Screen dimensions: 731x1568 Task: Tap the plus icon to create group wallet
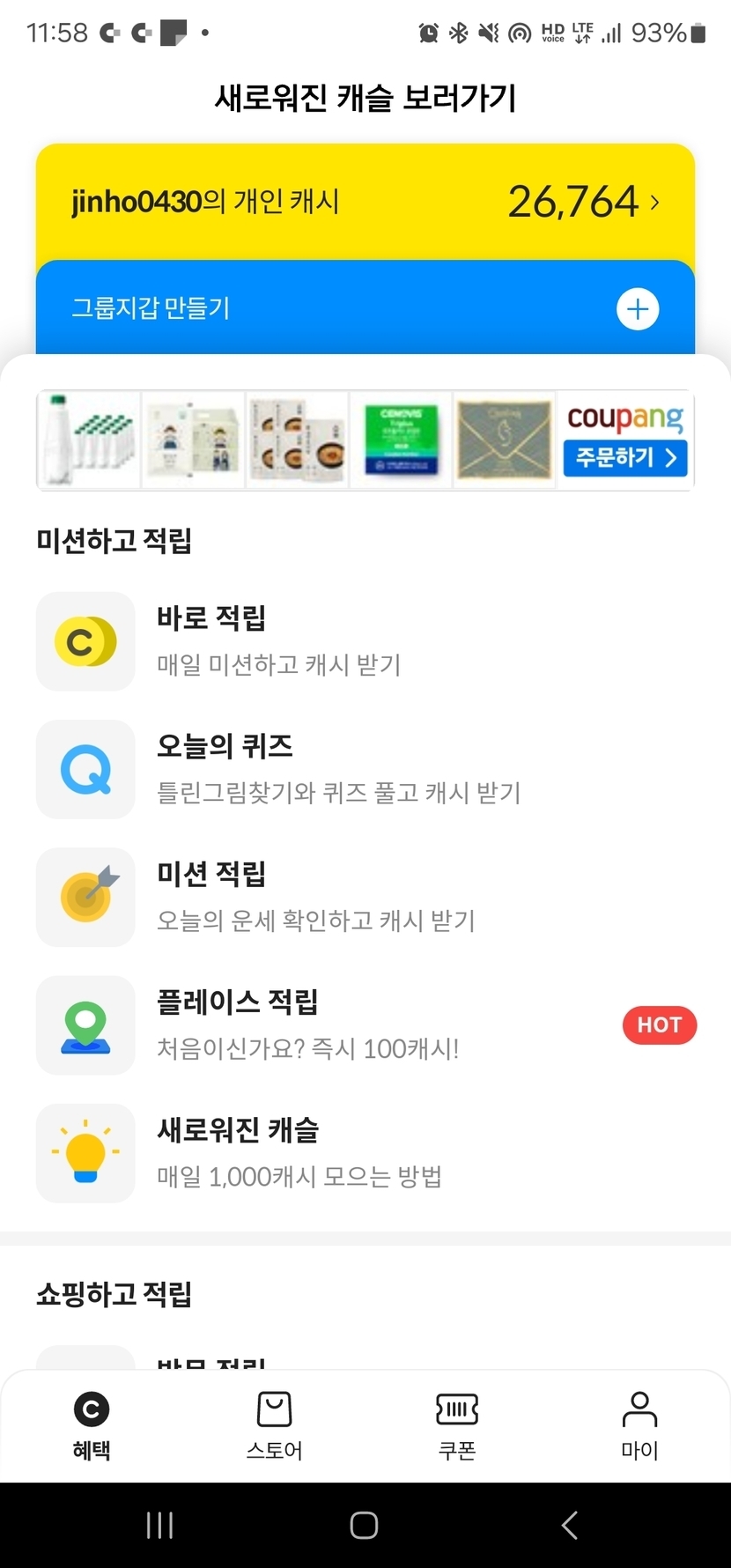pos(638,309)
